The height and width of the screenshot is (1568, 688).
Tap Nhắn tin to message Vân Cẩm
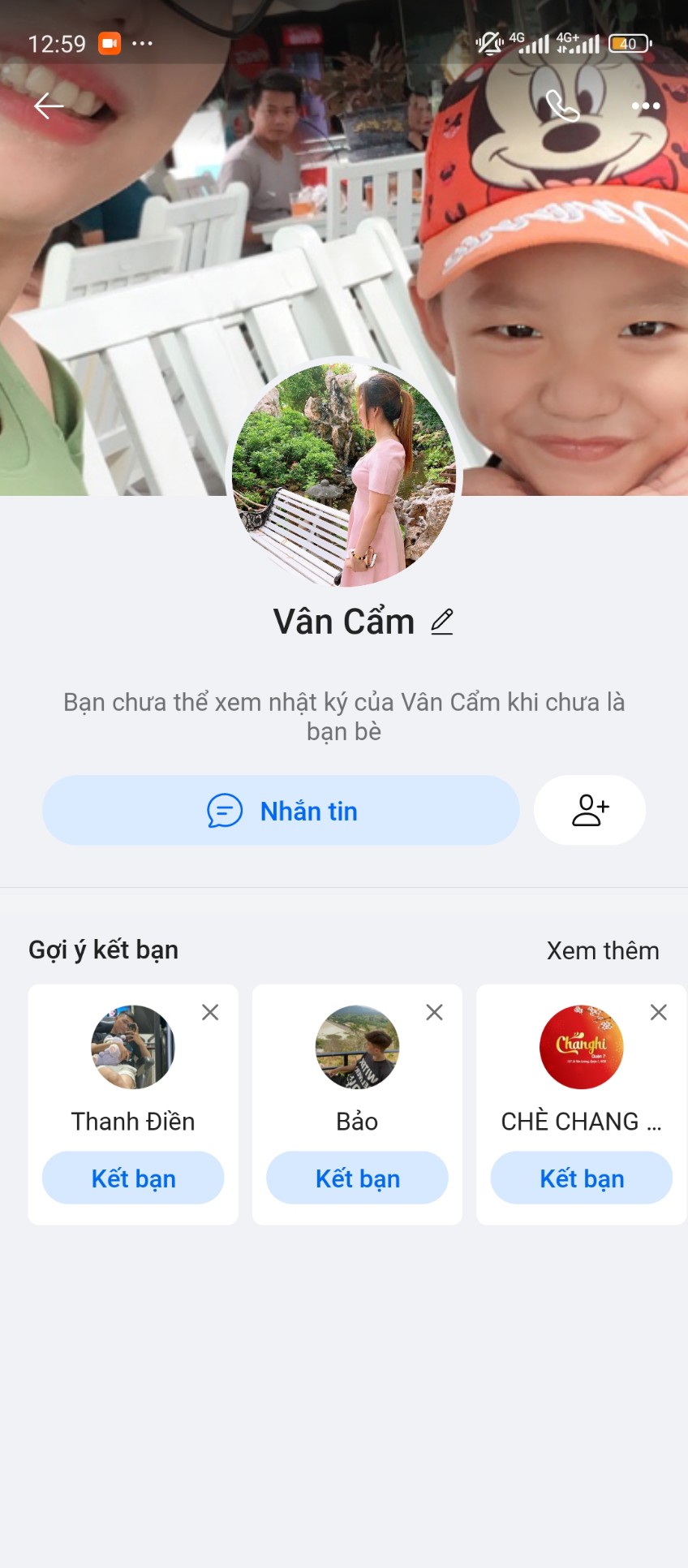pos(281,810)
